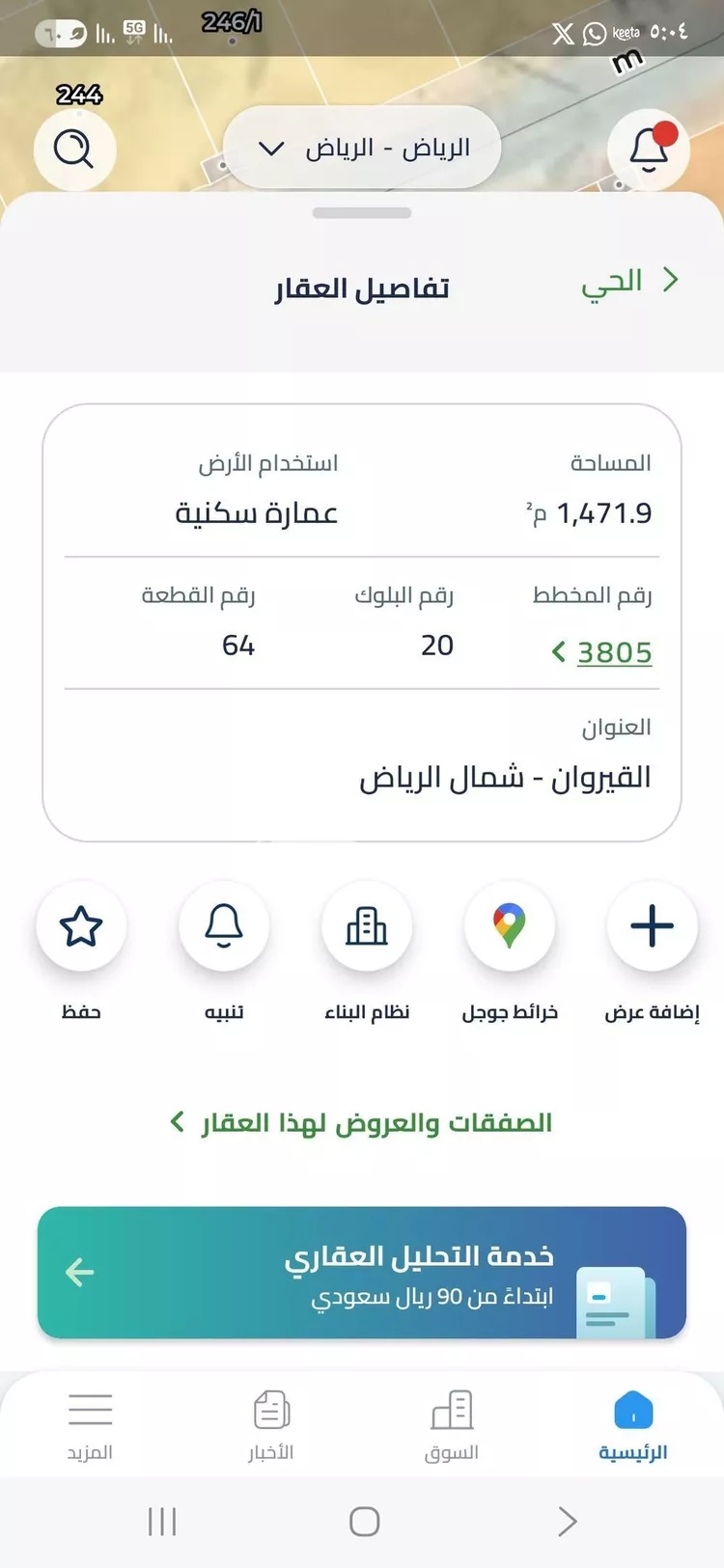Switch to the الأخبار news tab
The height and width of the screenshot is (1568, 724).
[x=271, y=1425]
